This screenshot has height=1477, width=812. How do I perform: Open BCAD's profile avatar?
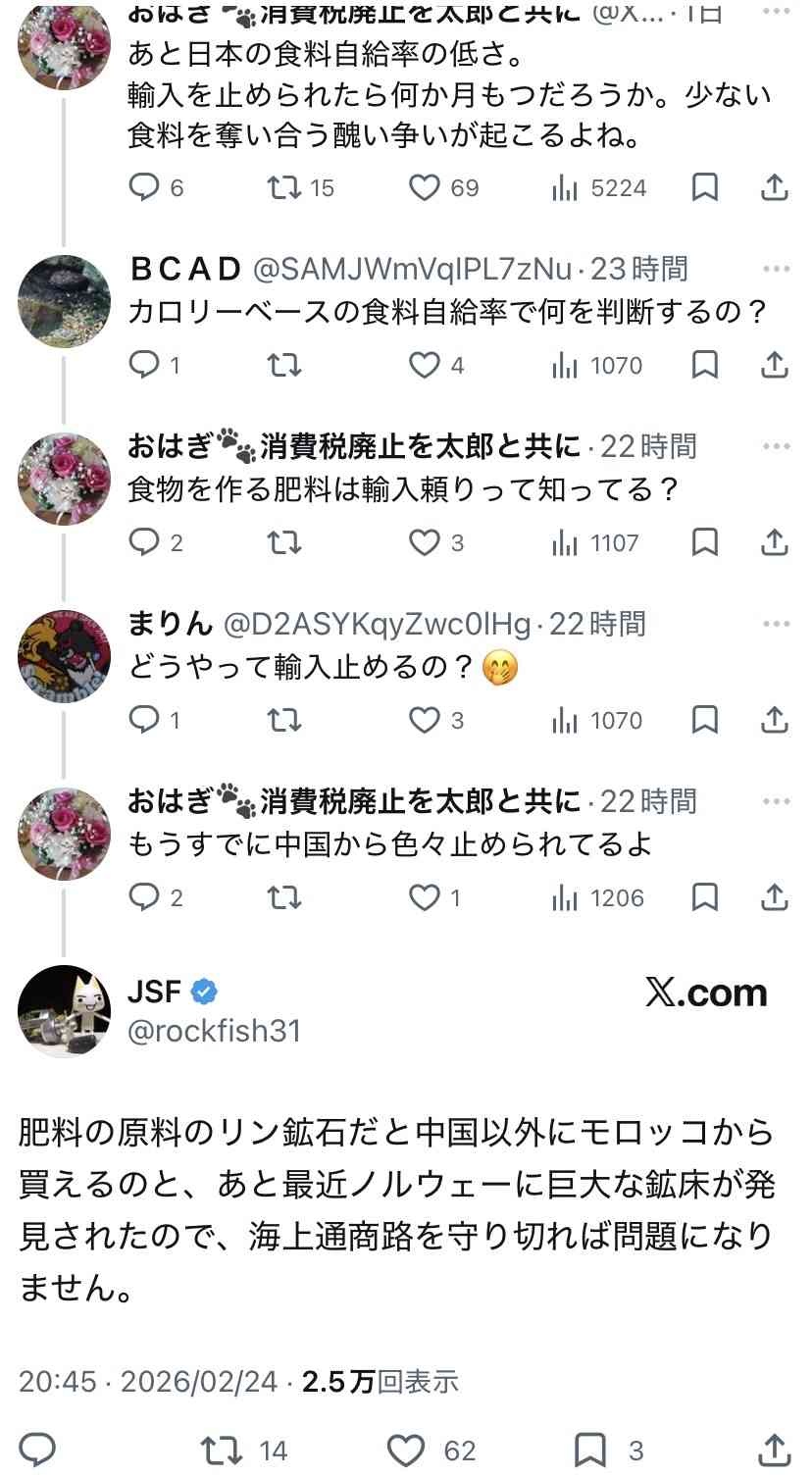point(65,302)
